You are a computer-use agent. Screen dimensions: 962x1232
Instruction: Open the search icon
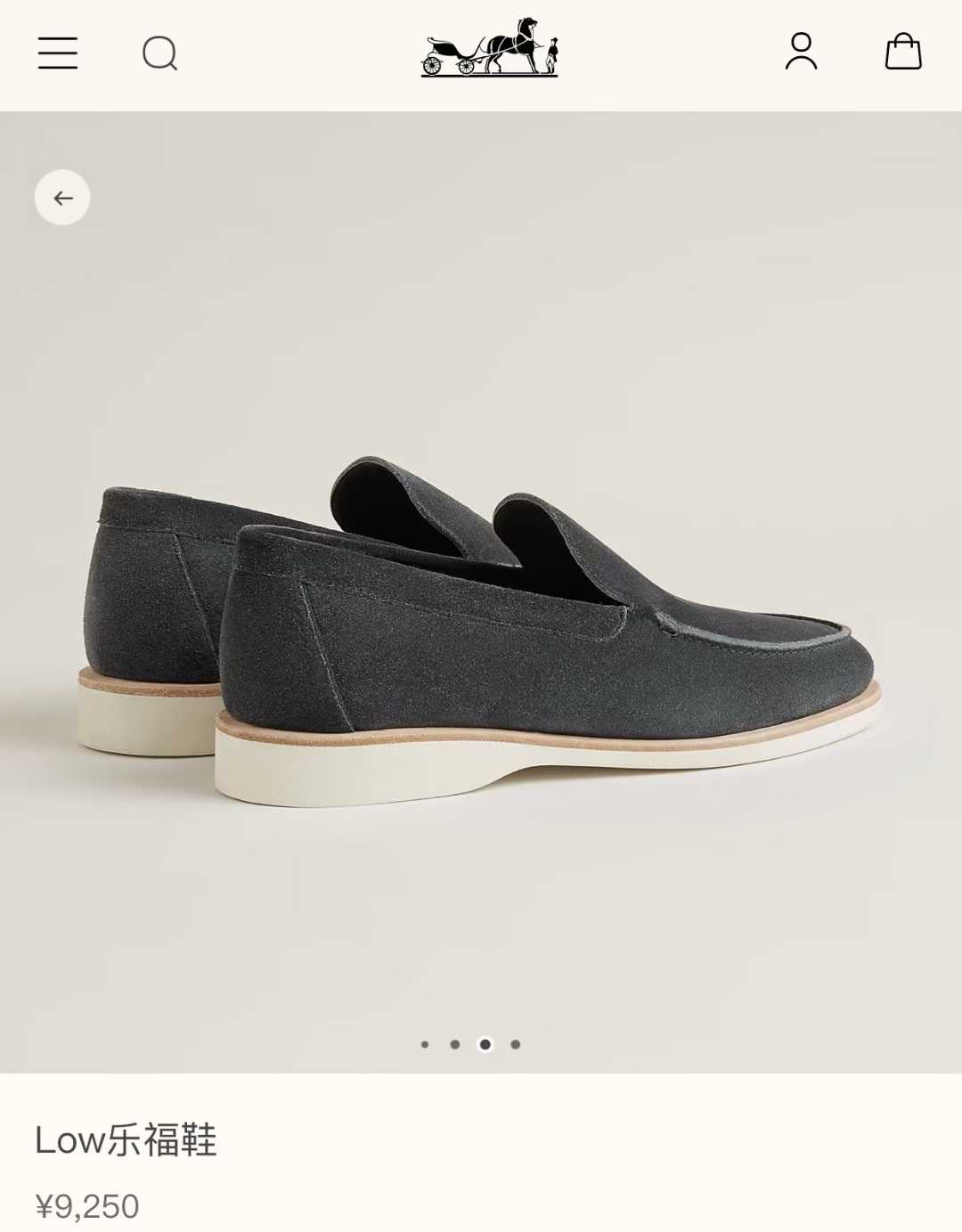tap(160, 53)
